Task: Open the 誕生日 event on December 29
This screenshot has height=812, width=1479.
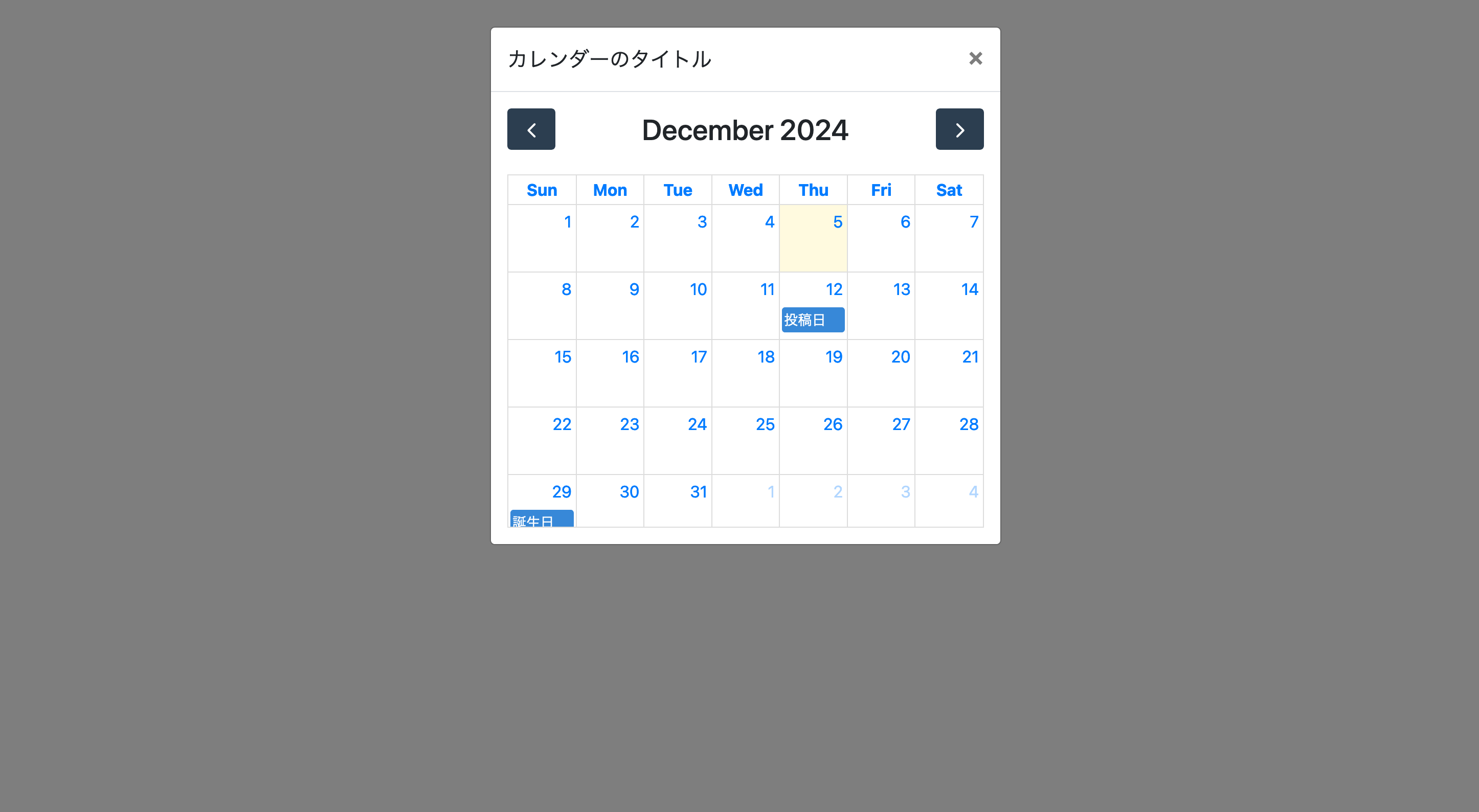Action: [x=542, y=519]
